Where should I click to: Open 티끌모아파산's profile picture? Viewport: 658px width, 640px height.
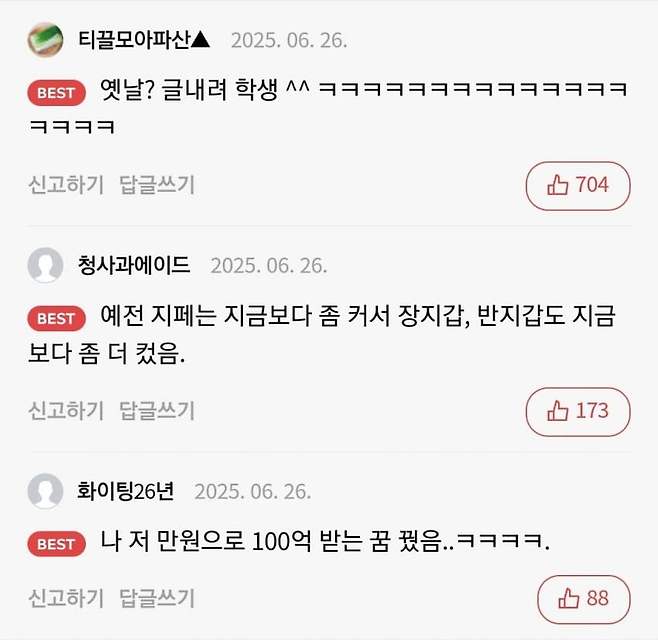46,40
